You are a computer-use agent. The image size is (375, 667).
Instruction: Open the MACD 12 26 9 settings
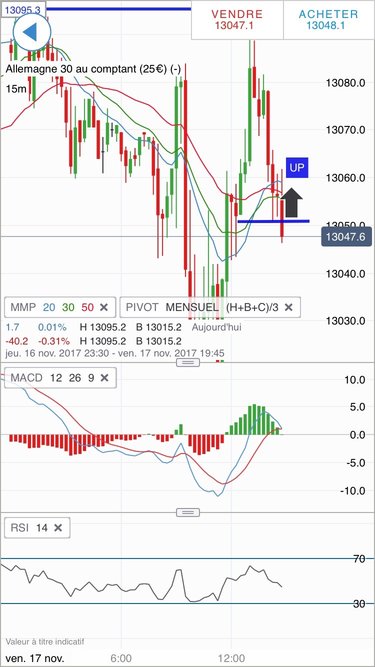(52, 378)
